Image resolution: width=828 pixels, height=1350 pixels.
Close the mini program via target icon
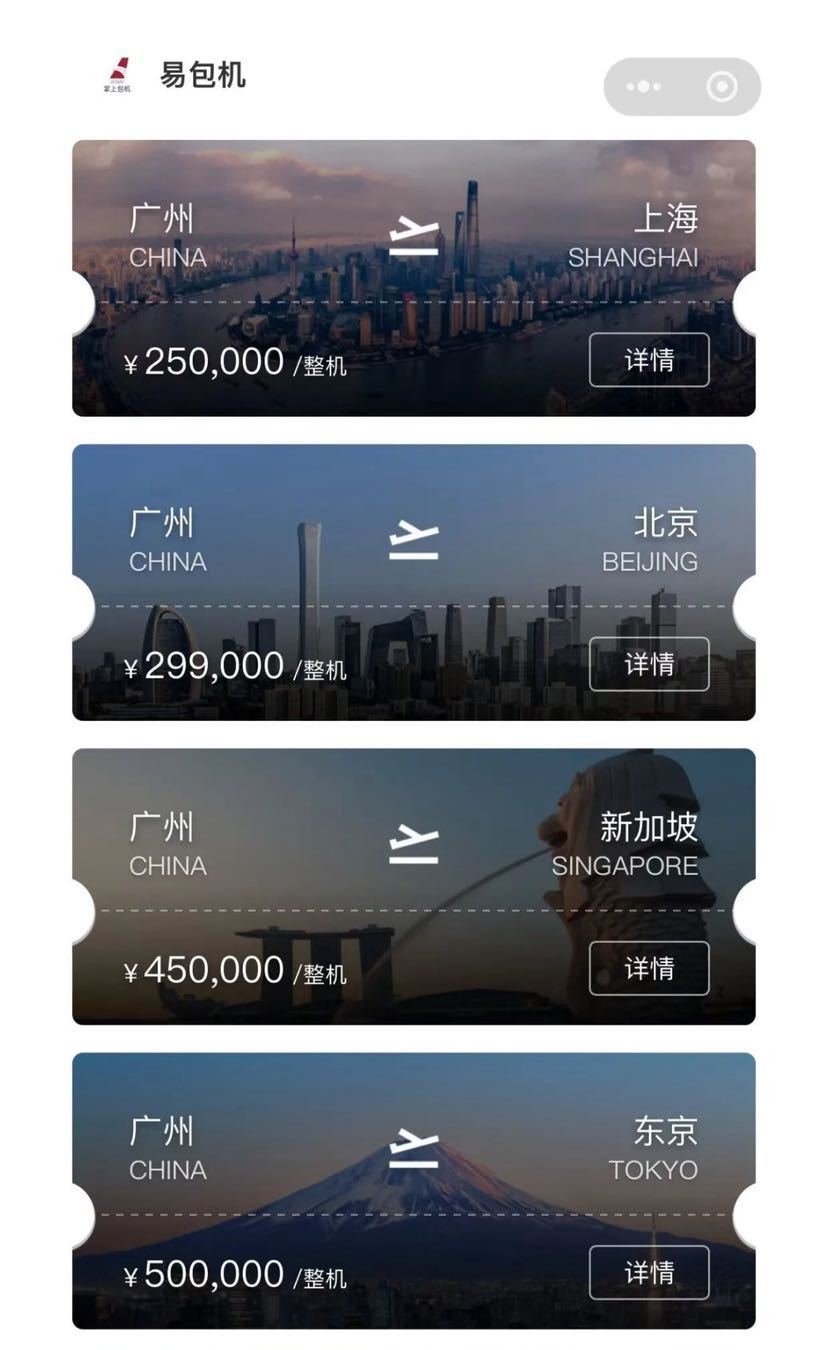(721, 87)
